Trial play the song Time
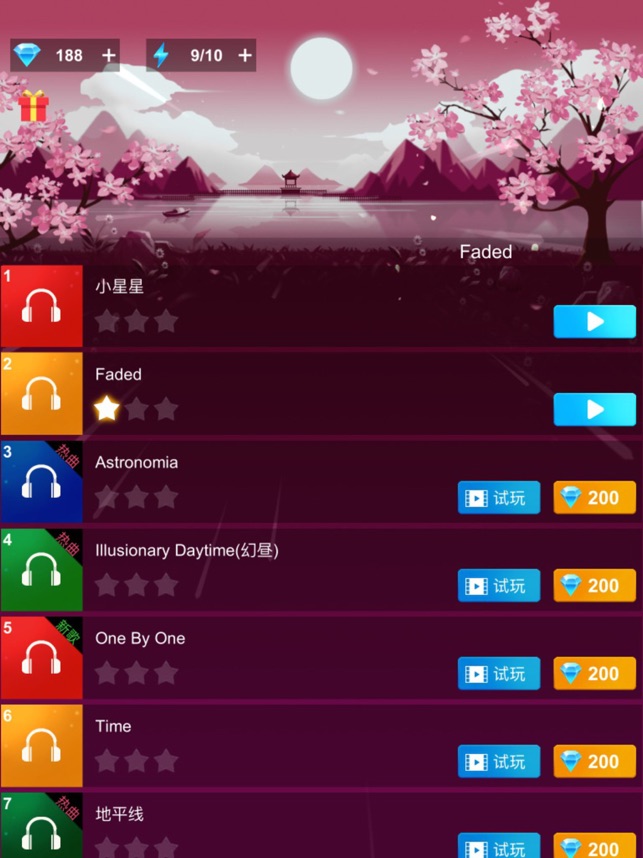This screenshot has height=858, width=643. coord(499,761)
